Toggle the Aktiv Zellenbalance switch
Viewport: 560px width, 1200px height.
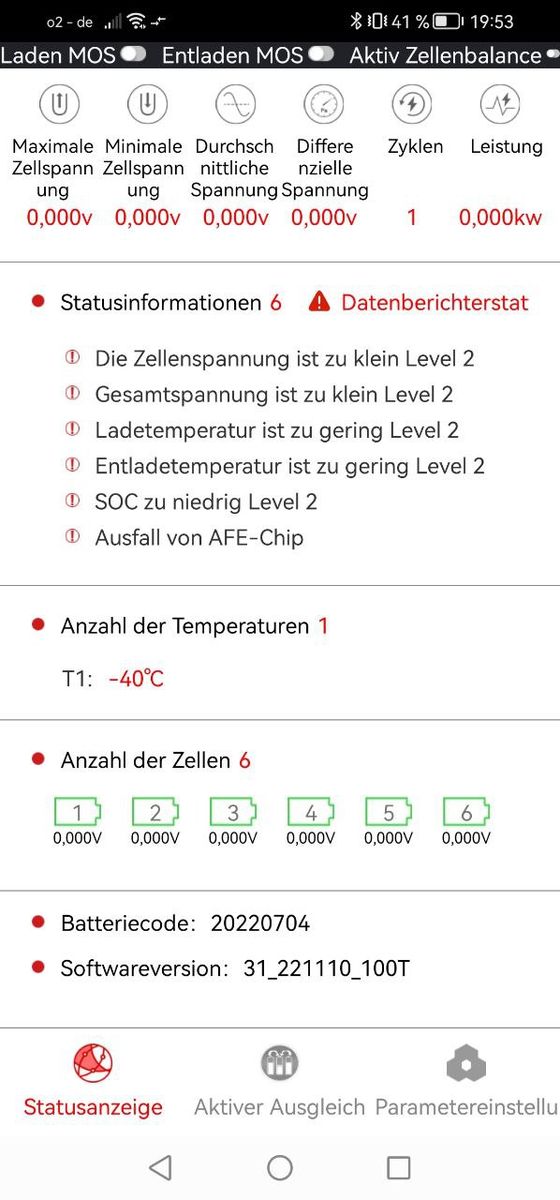(553, 55)
